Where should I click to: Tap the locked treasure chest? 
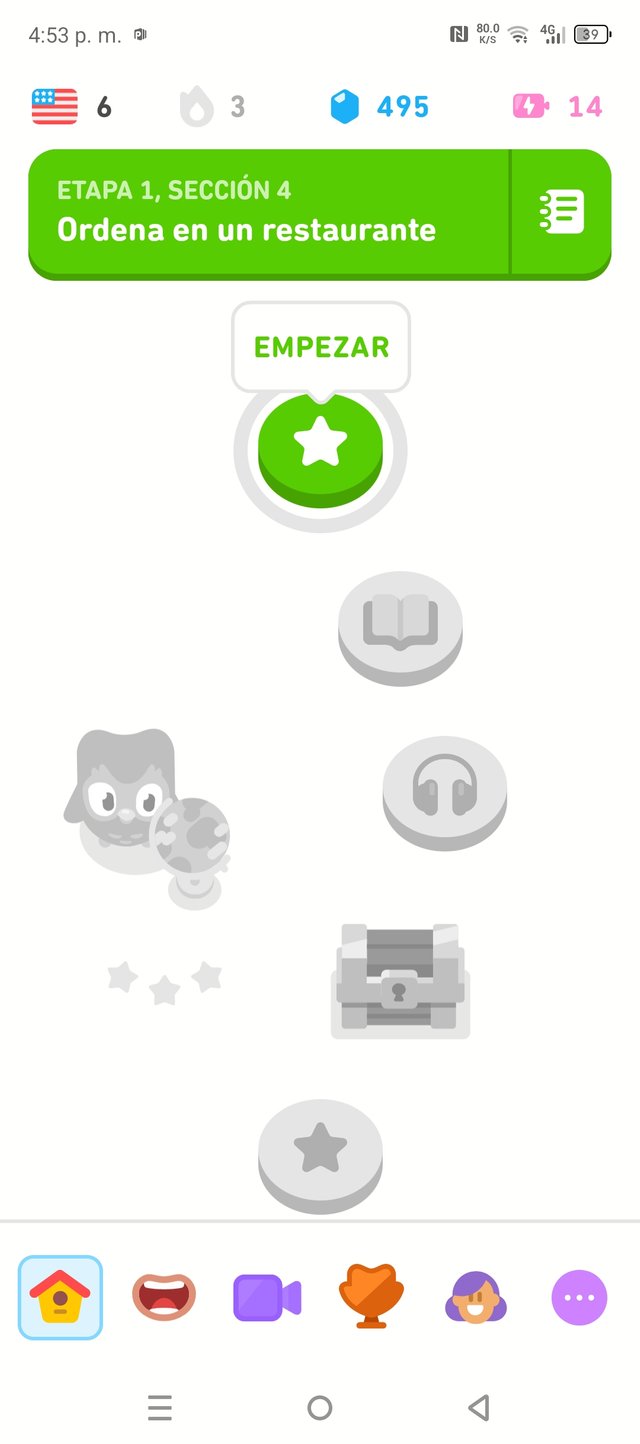[x=400, y=980]
